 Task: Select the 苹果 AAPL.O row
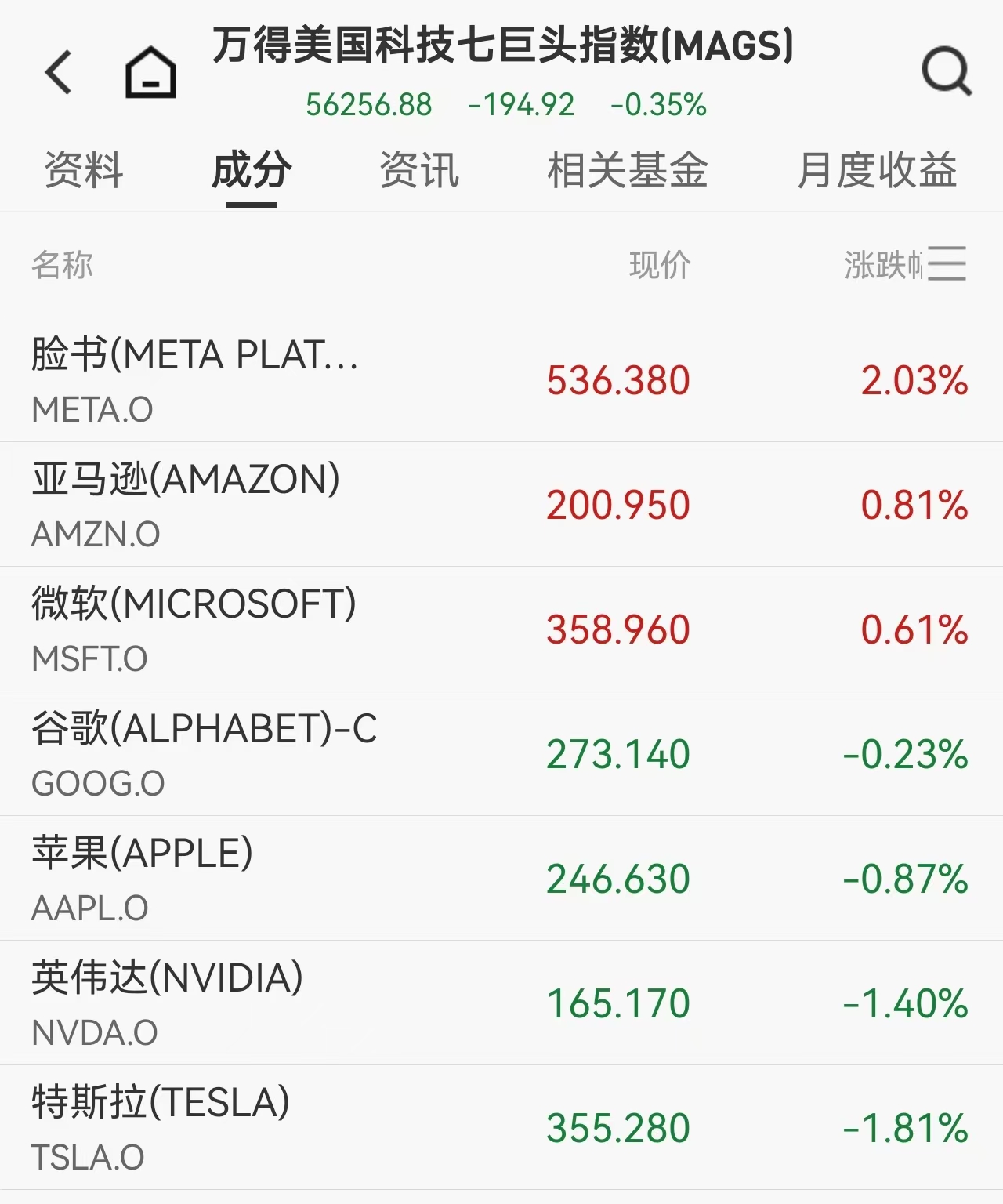coord(501,878)
